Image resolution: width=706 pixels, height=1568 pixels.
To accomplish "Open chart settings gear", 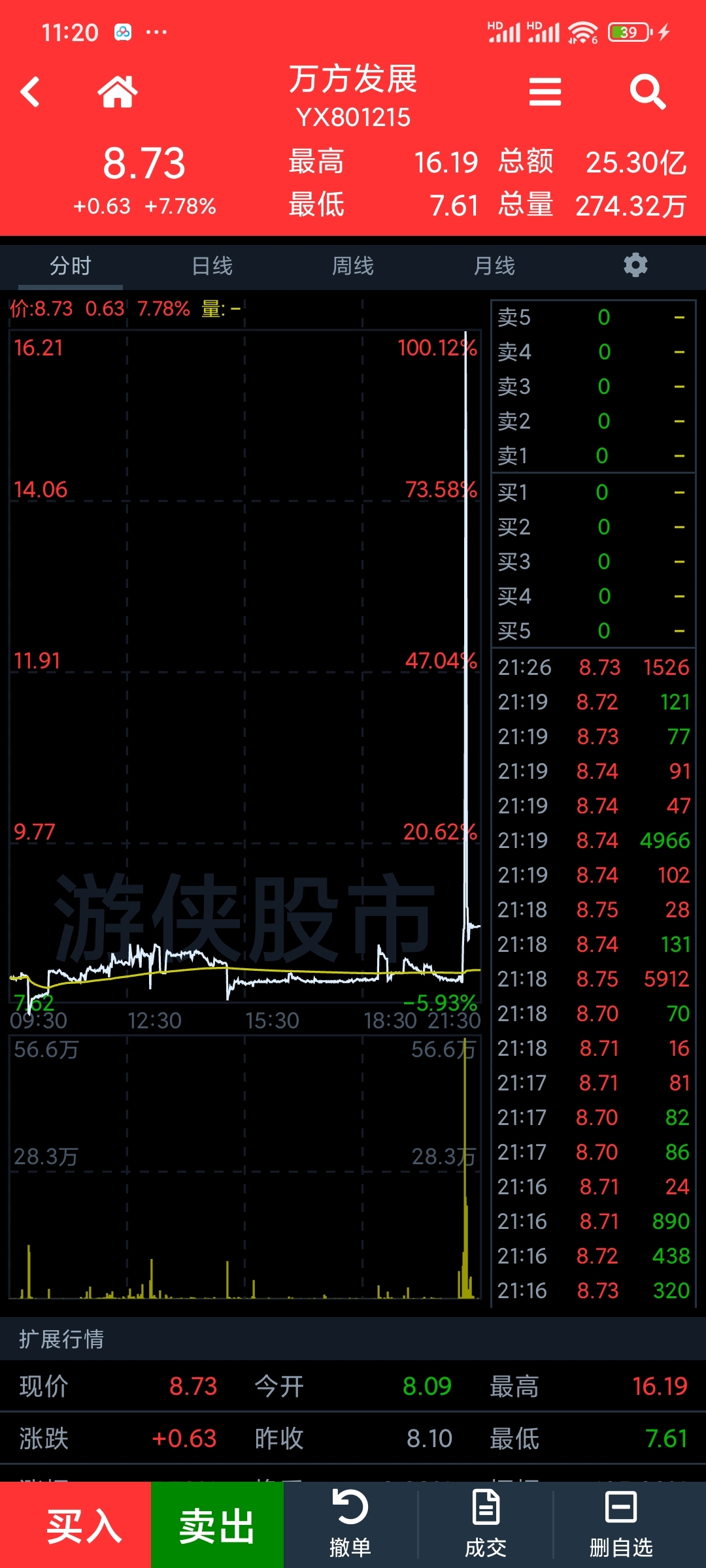I will (x=635, y=265).
